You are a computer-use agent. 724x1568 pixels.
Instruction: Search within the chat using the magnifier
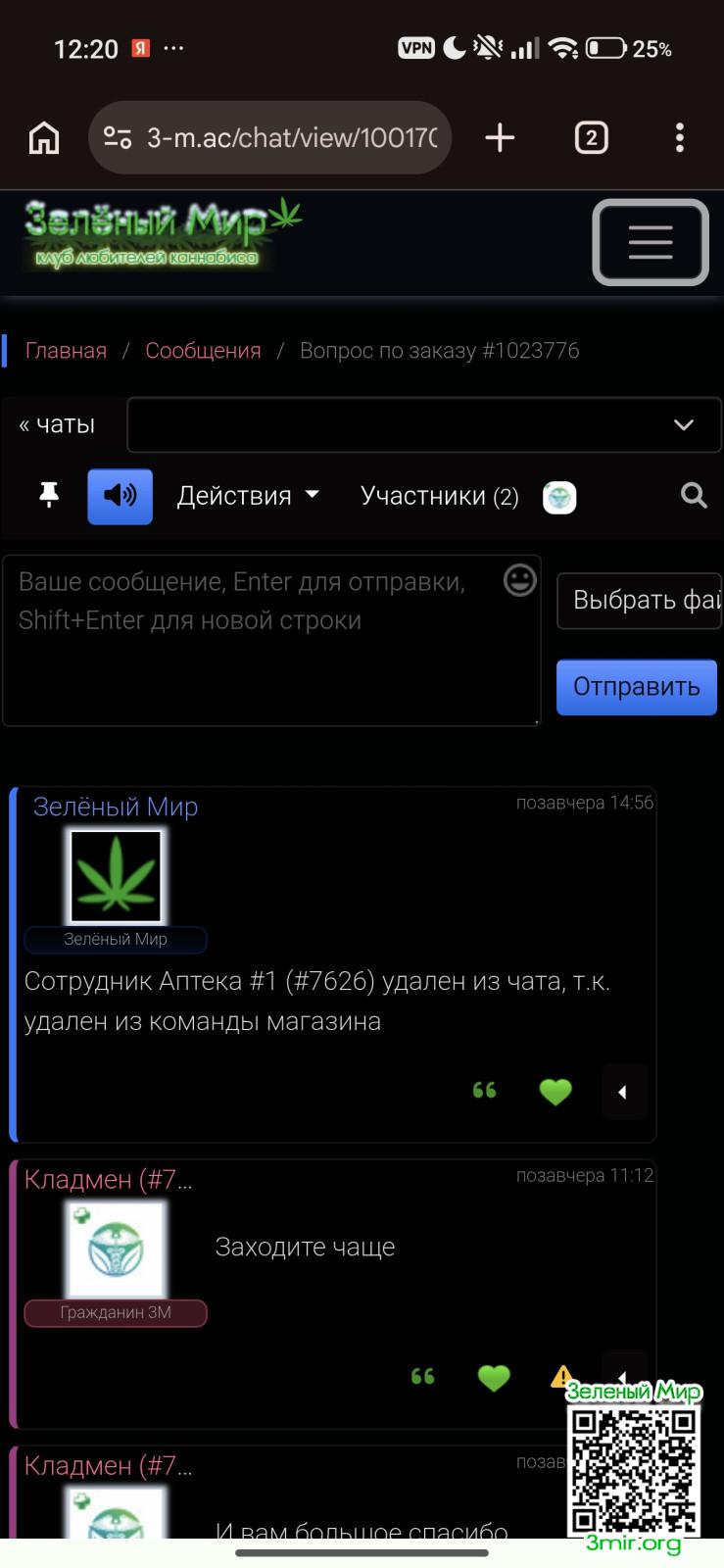[694, 496]
